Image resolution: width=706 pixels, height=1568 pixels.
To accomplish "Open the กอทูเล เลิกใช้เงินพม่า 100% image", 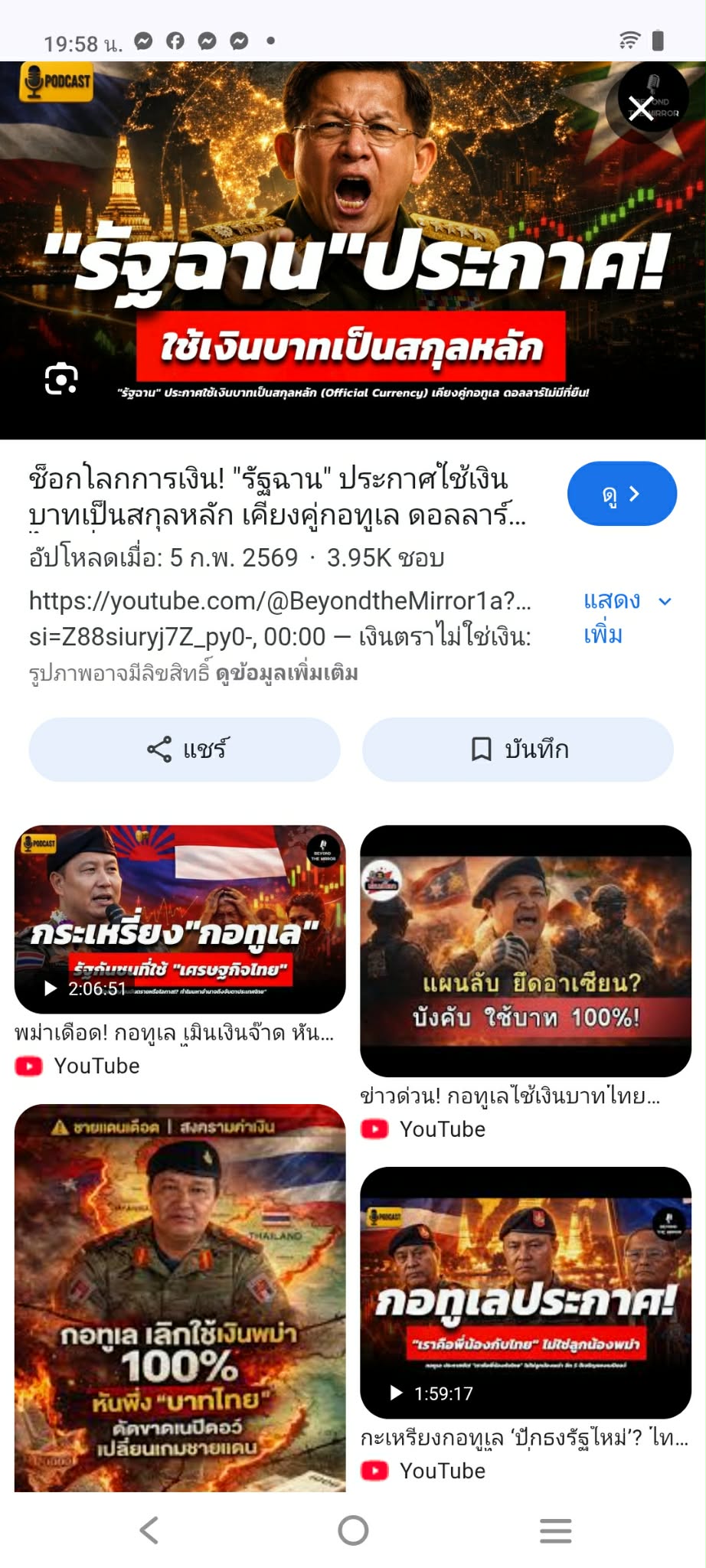I will tap(180, 1297).
